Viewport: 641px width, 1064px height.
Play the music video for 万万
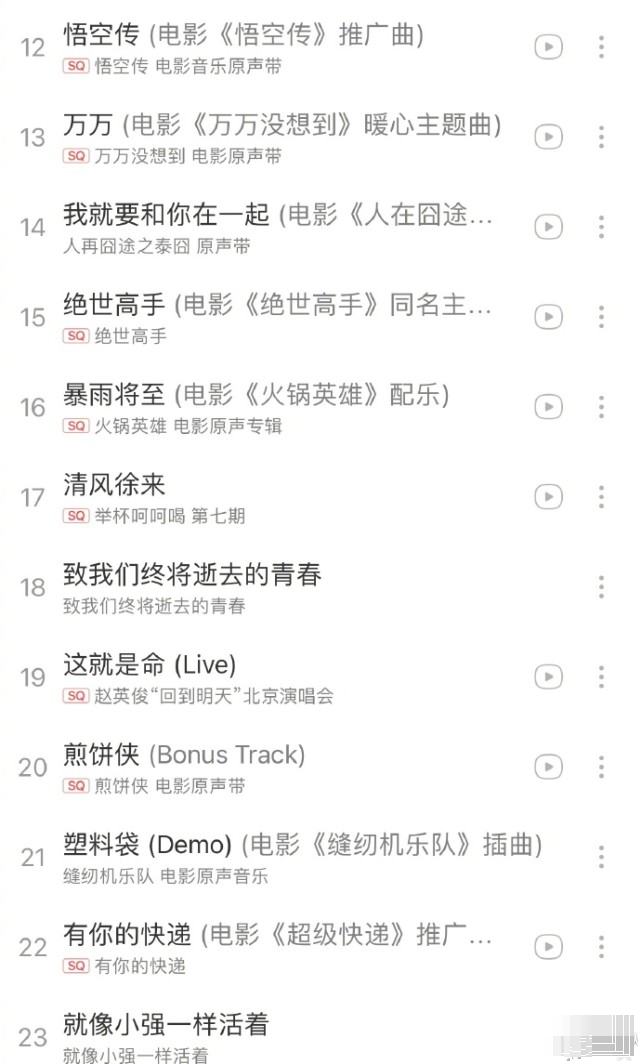click(549, 137)
